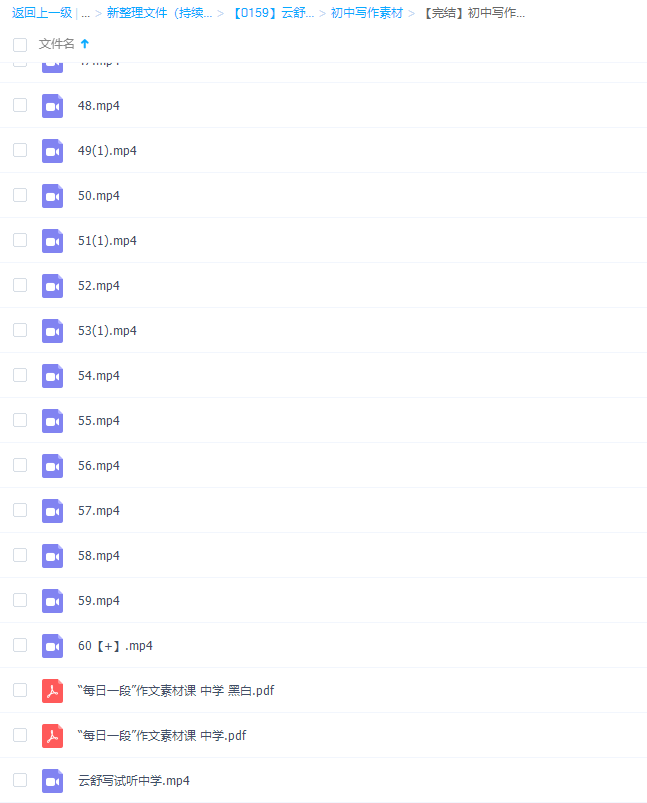
Task: Open the file 60【+】.mp4
Action: [x=115, y=646]
